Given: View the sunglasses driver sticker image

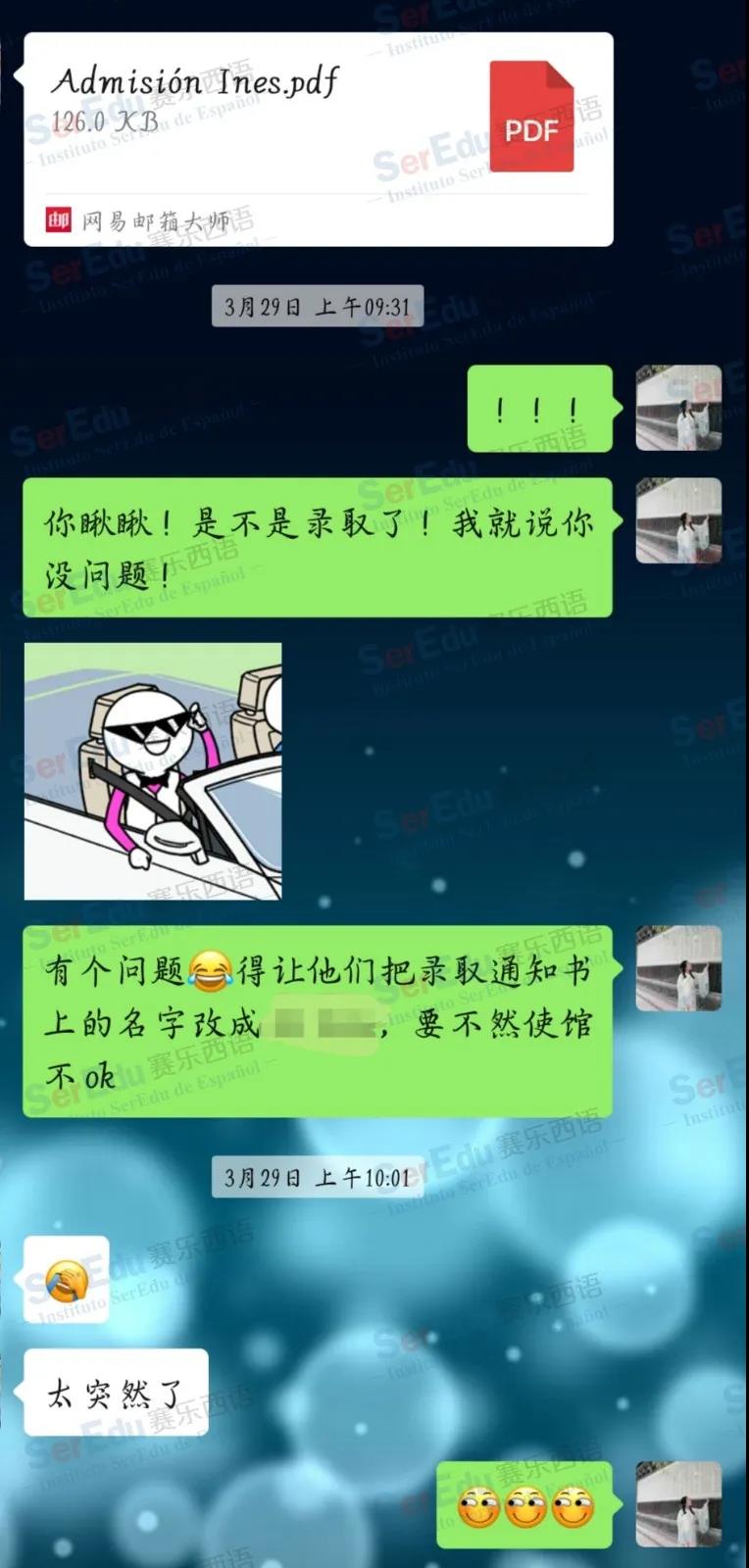Looking at the screenshot, I should coord(153,771).
